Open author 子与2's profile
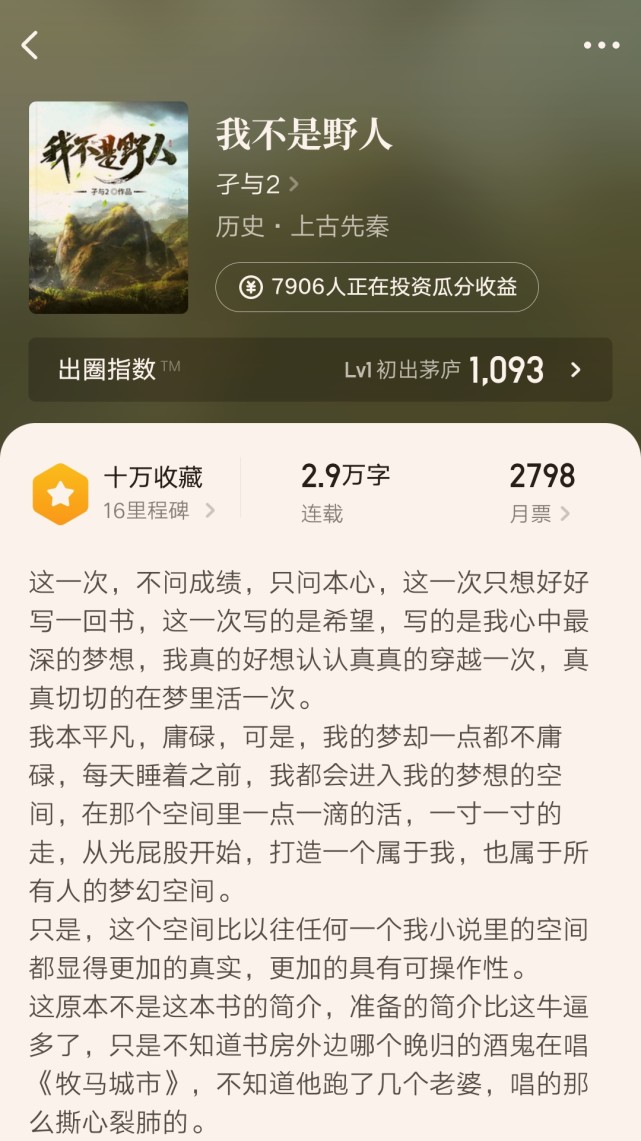Viewport: 641px width, 1141px height. coord(257,184)
